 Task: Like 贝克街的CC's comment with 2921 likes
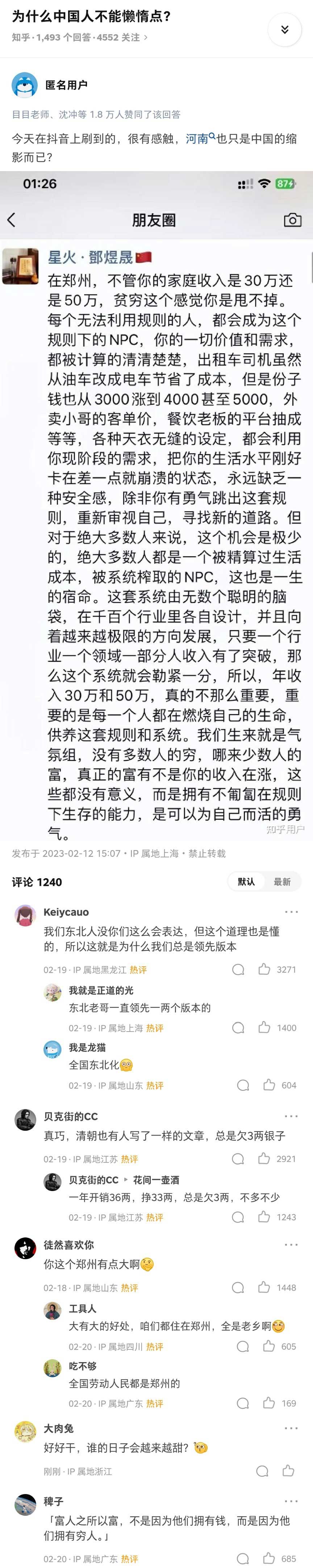click(264, 1159)
